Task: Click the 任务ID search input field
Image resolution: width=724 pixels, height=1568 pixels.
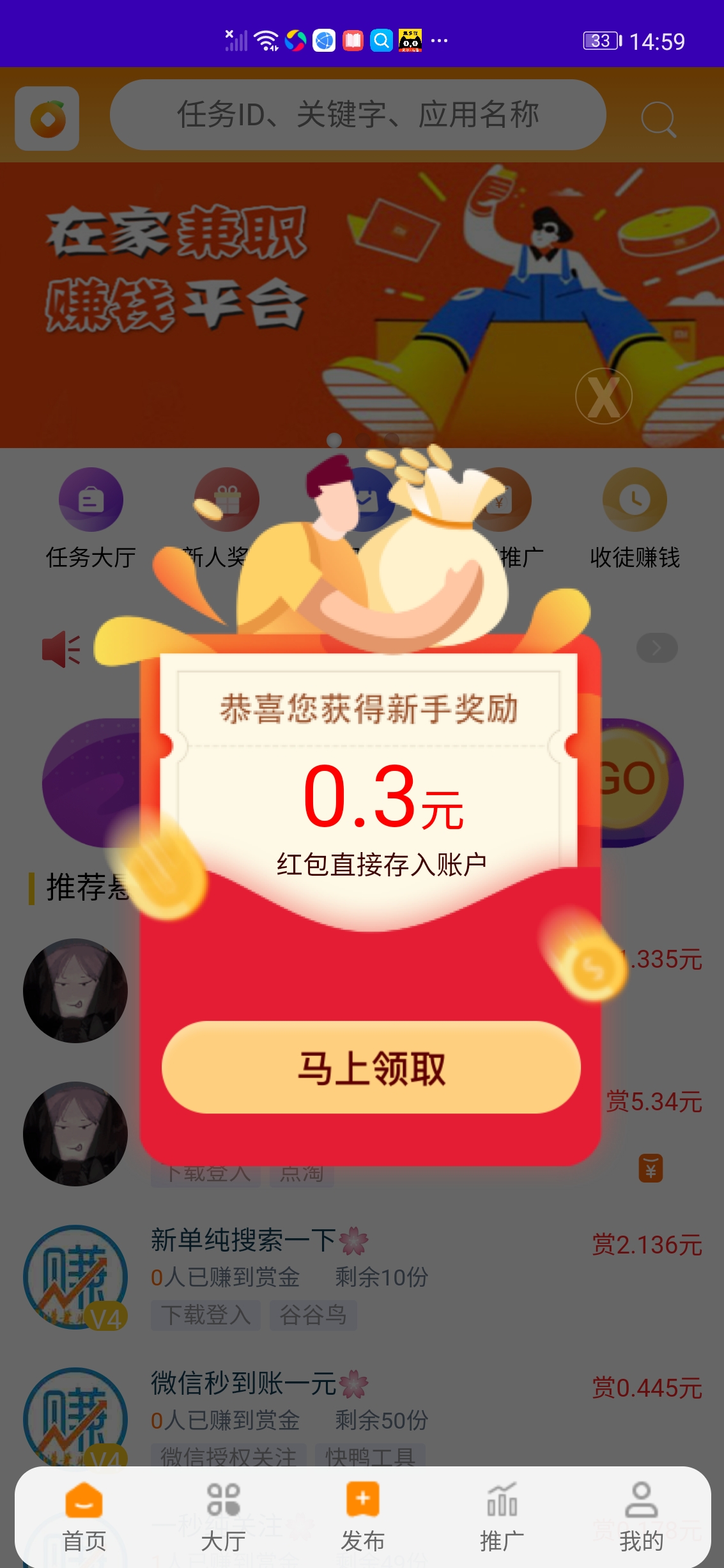Action: (358, 116)
